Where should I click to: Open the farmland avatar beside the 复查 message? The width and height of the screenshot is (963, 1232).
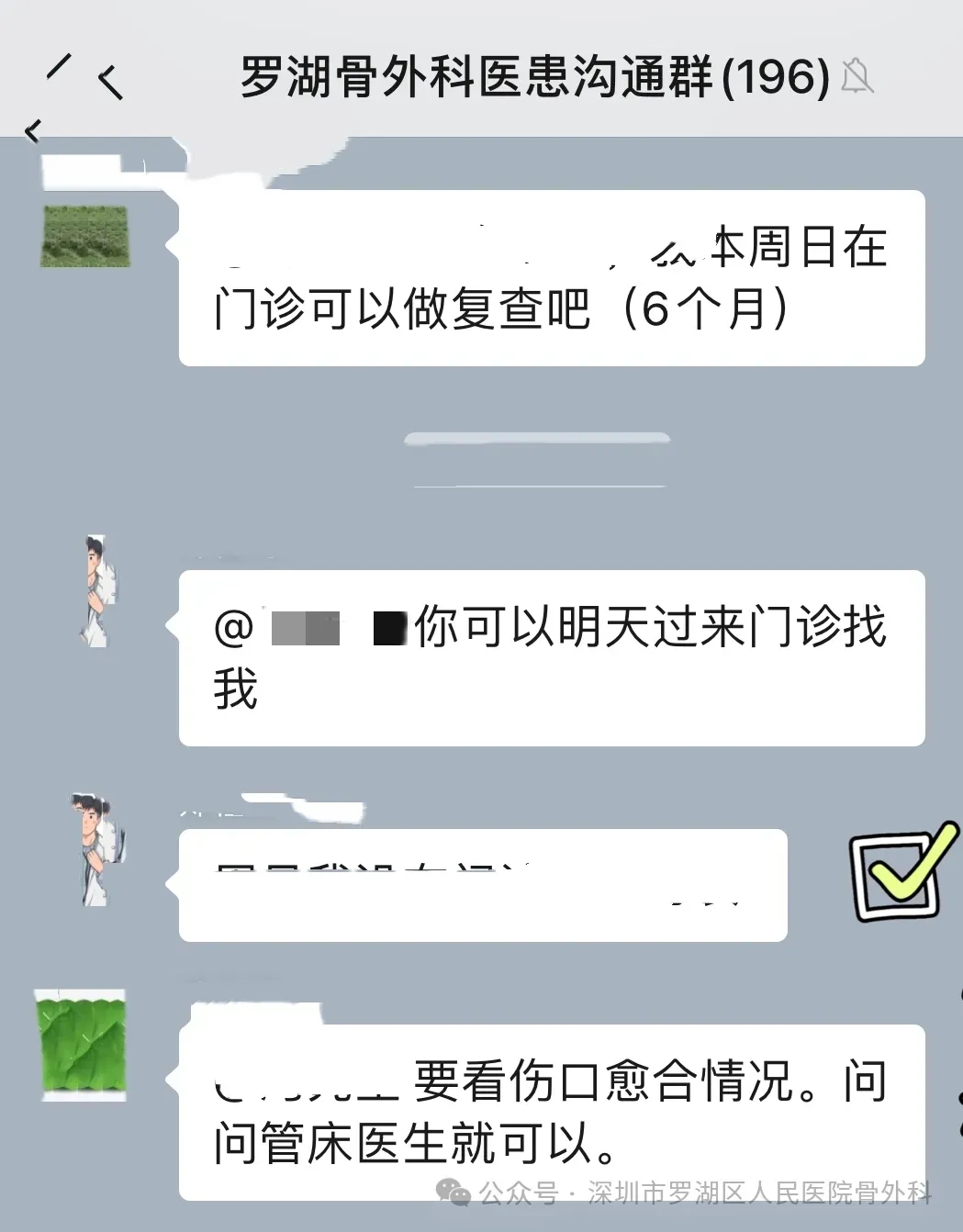[84, 236]
